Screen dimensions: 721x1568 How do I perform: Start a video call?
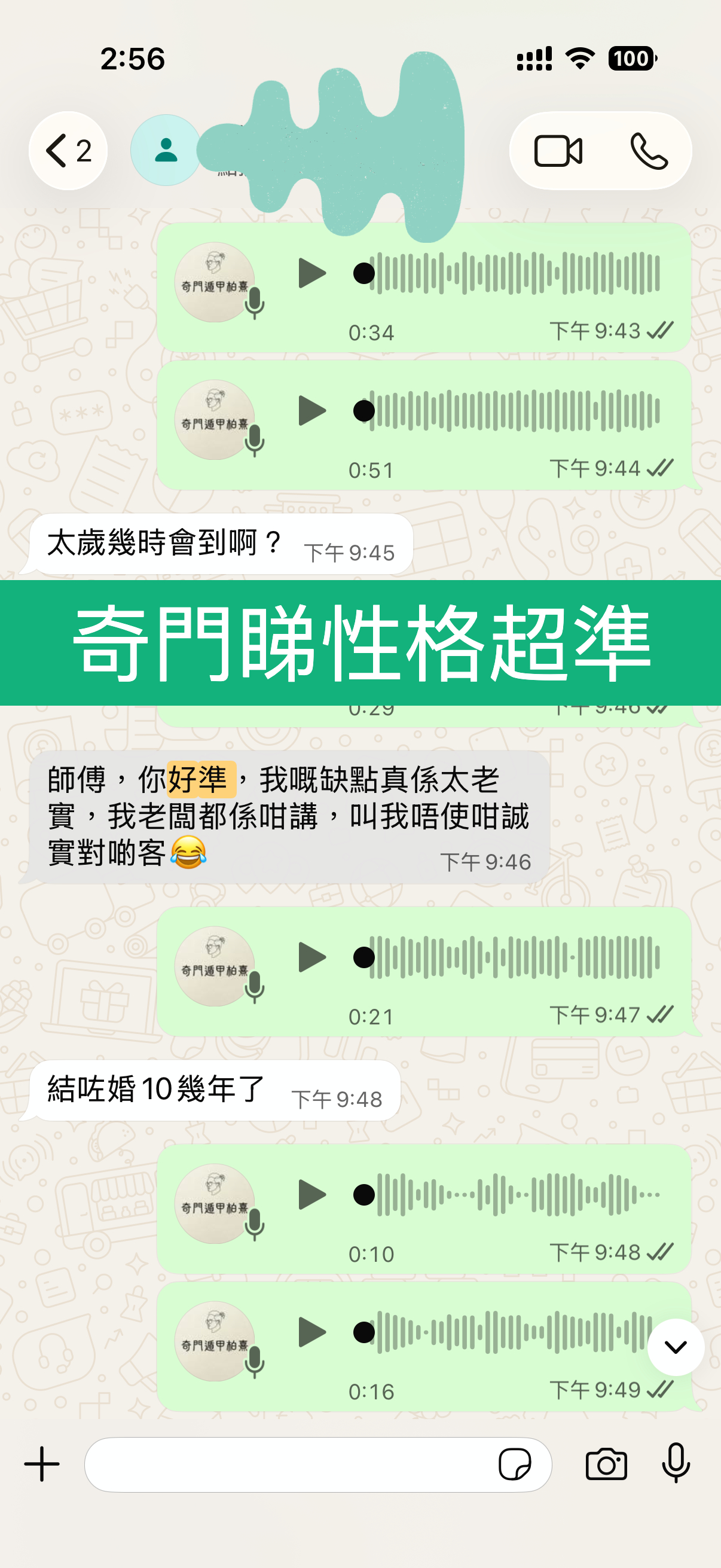click(558, 151)
